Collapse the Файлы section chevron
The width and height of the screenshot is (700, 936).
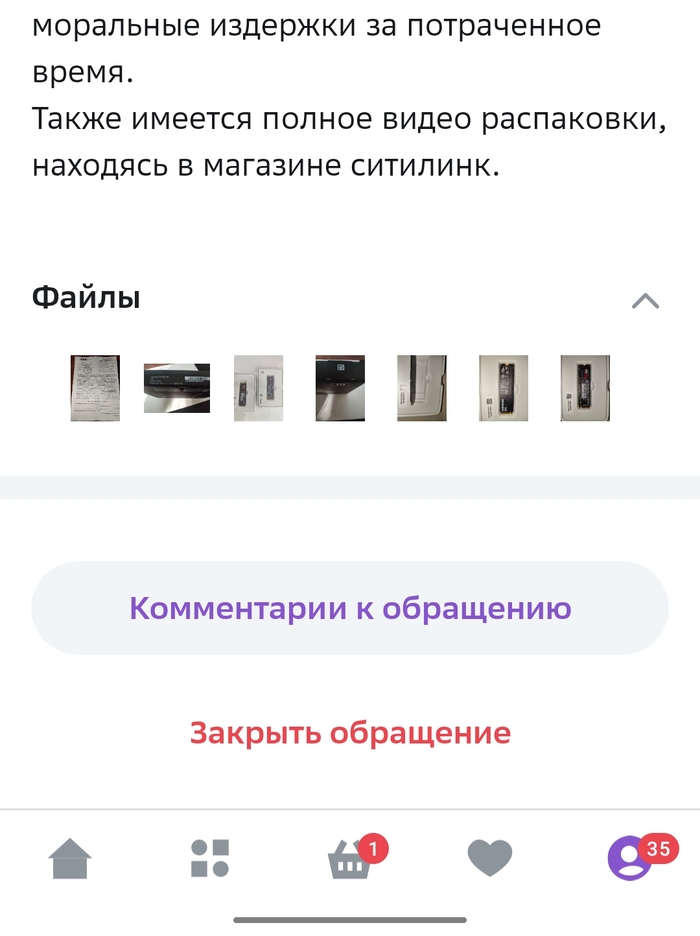[646, 301]
